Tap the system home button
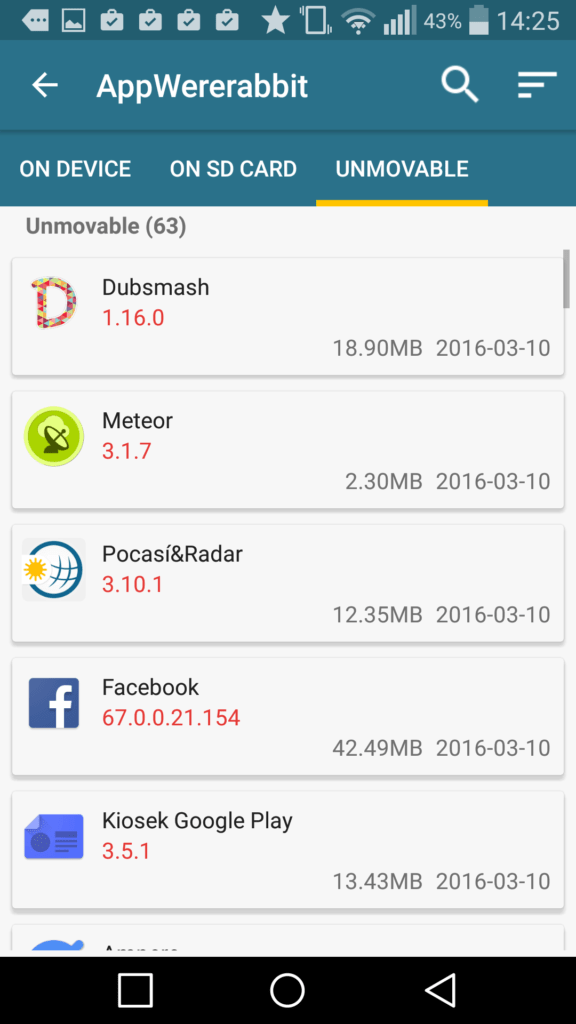 tap(287, 990)
